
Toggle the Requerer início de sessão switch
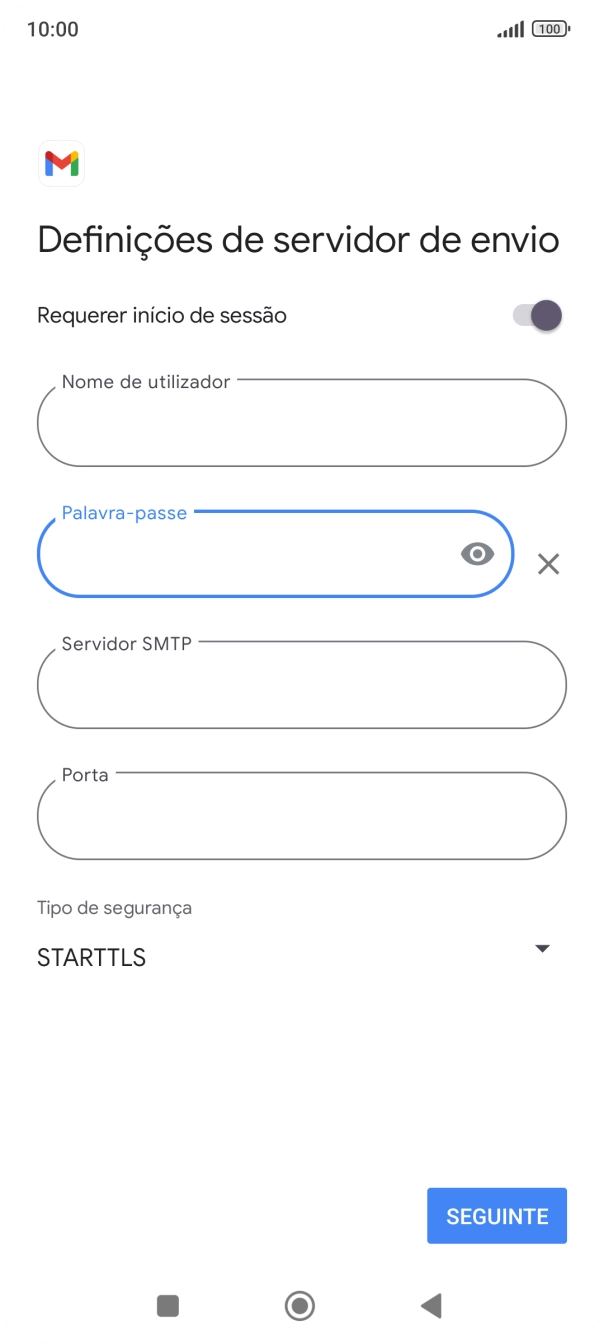[537, 316]
